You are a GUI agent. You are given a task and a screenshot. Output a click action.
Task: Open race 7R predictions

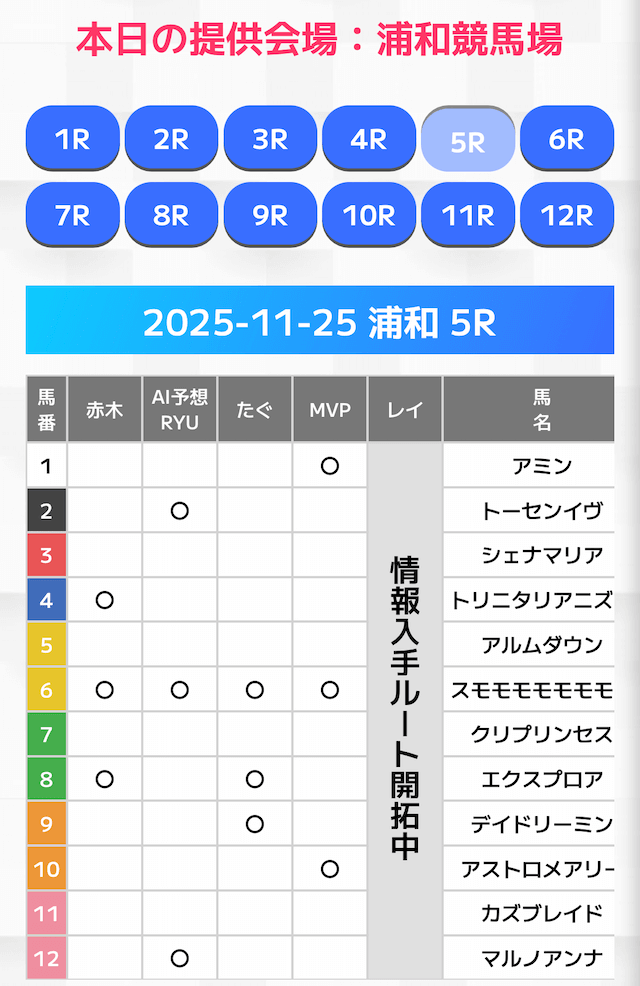point(72,214)
